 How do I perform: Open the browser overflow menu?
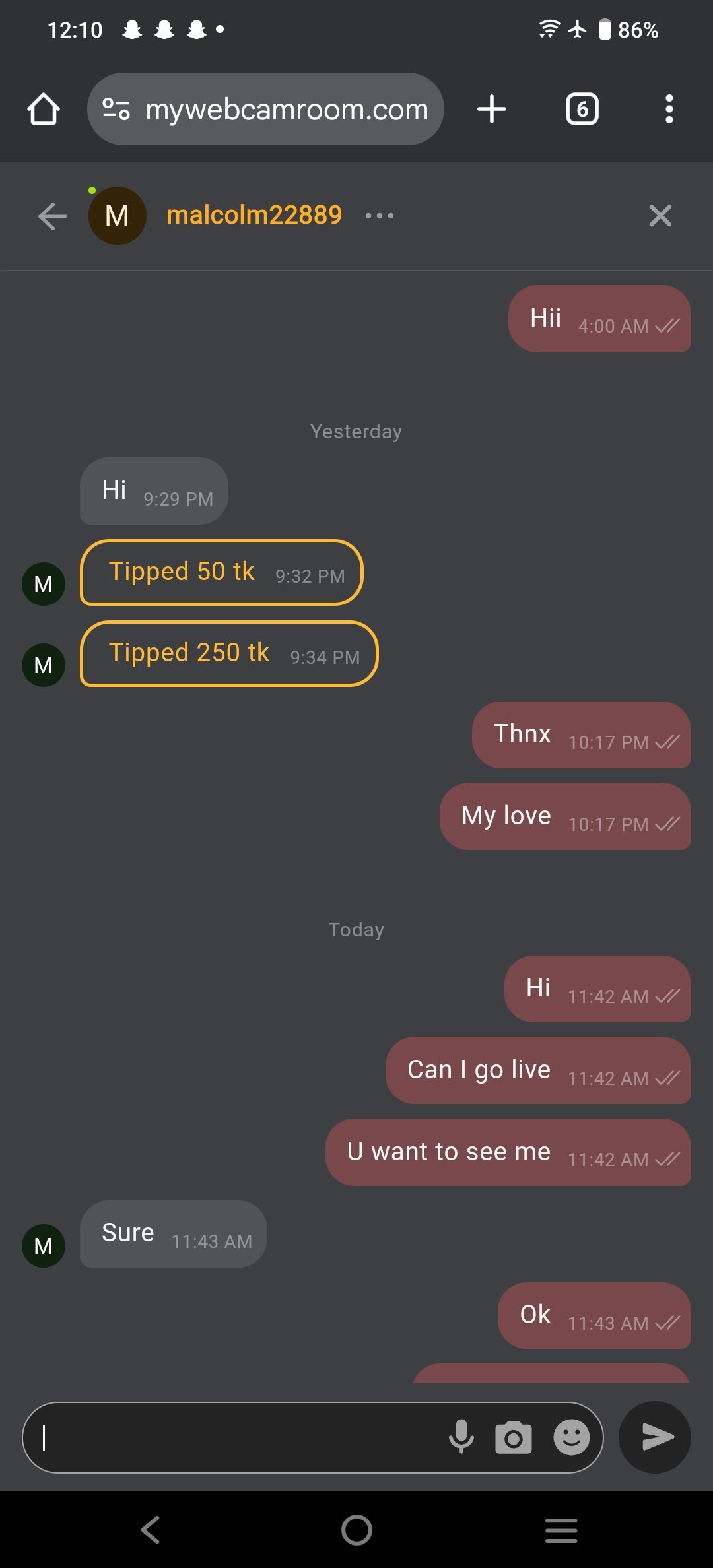(x=669, y=109)
